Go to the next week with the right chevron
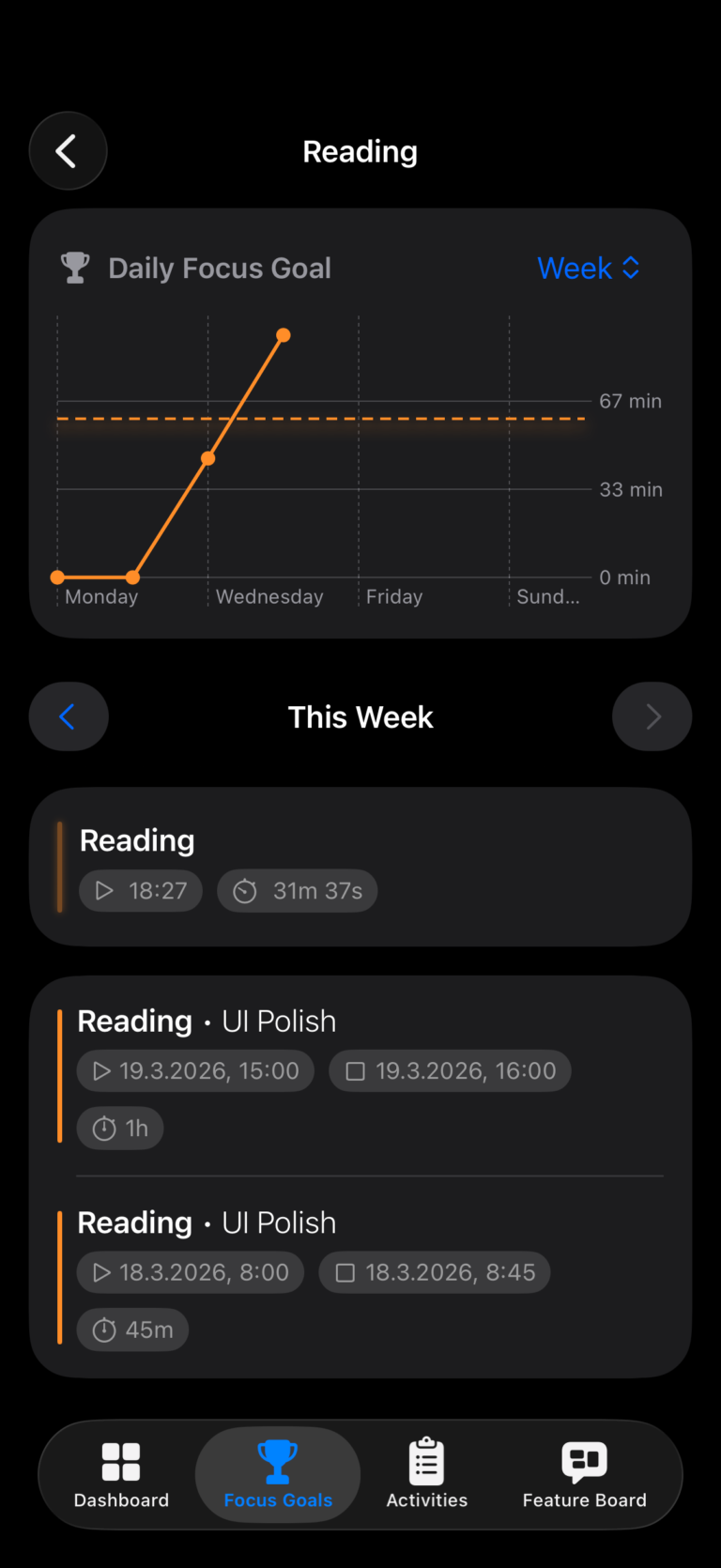This screenshot has width=721, height=1568. point(652,716)
